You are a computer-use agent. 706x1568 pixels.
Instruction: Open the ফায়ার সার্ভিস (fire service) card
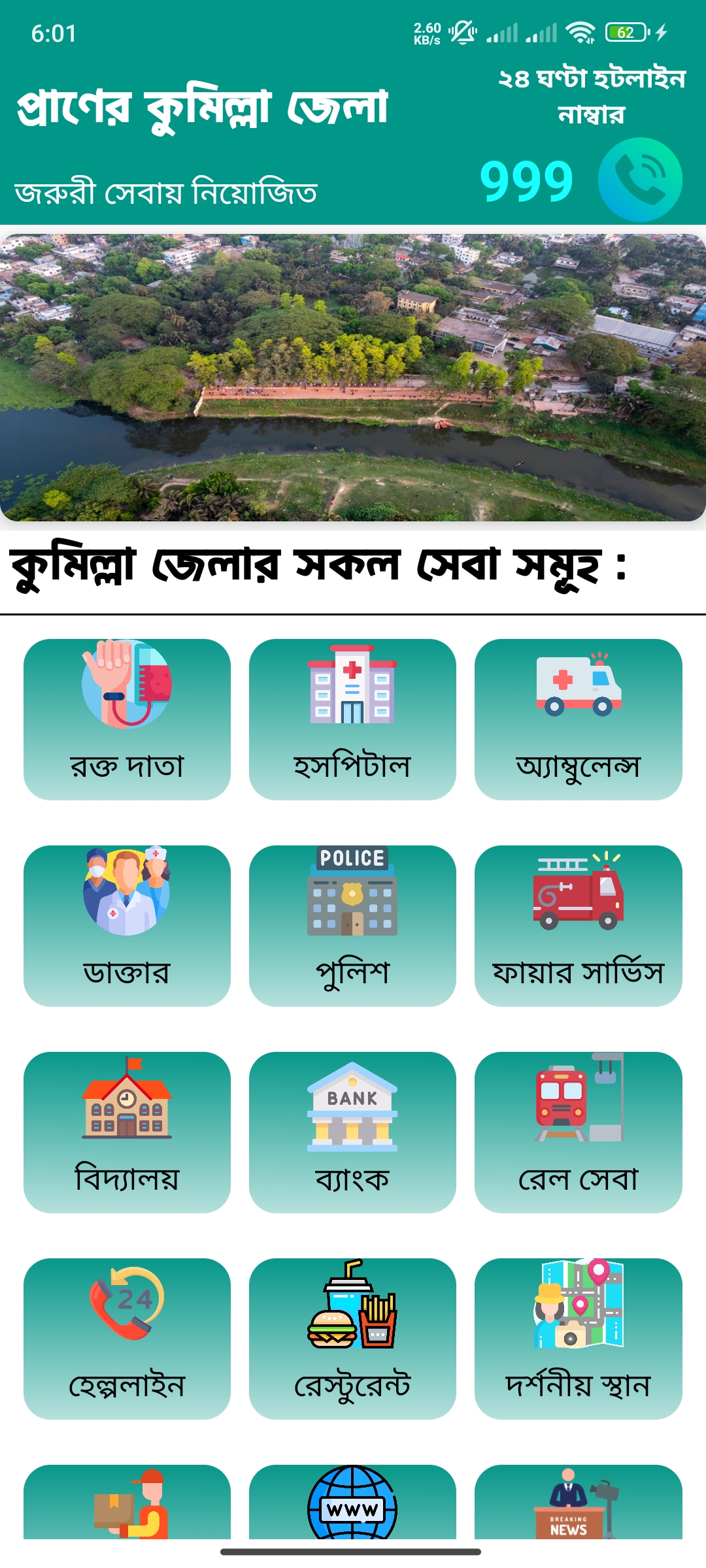point(579,926)
